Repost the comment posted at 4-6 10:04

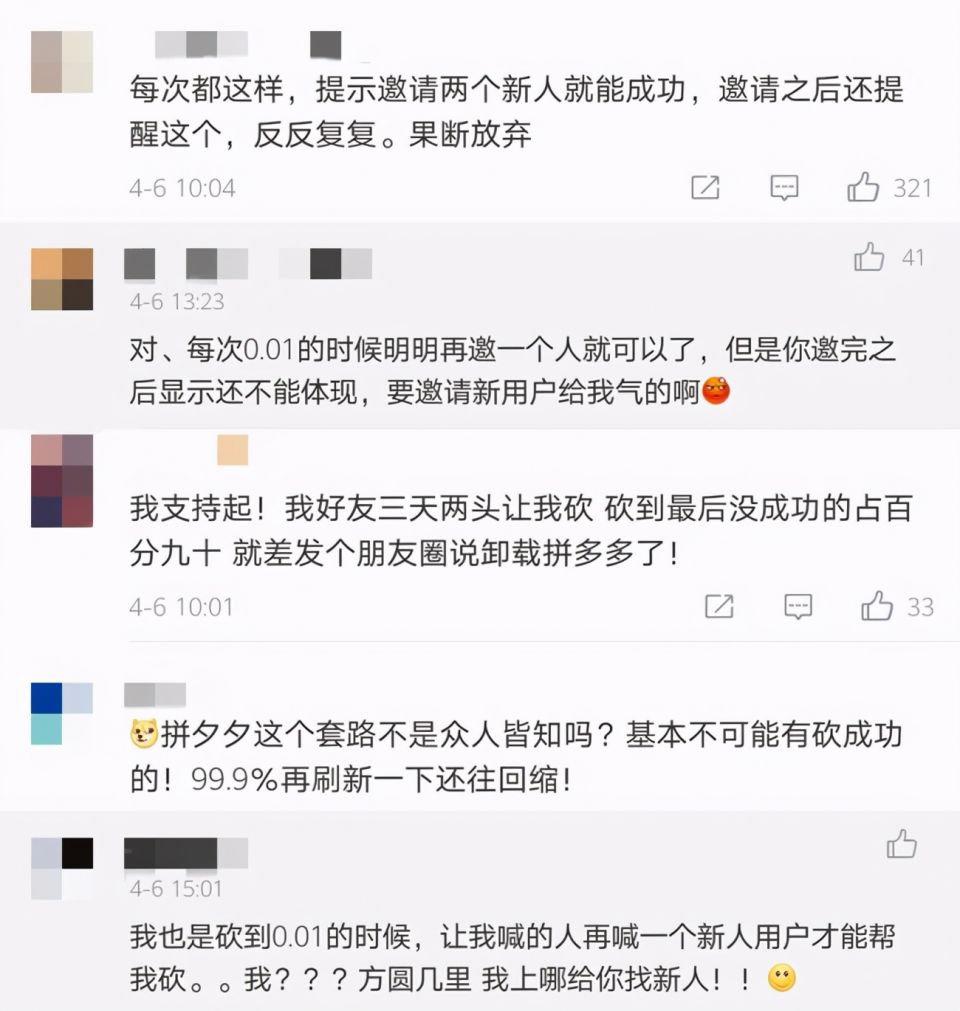(706, 187)
